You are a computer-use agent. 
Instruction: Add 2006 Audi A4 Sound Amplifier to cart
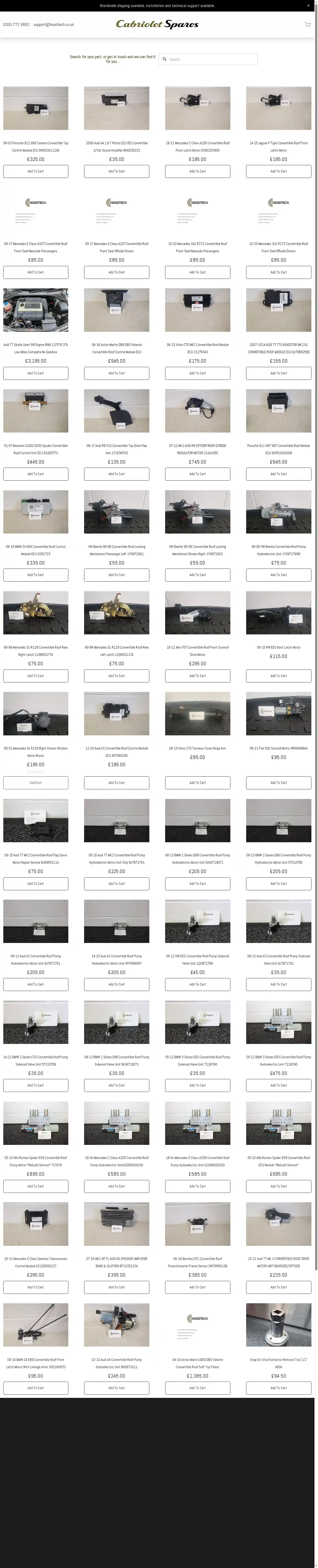tap(116, 172)
